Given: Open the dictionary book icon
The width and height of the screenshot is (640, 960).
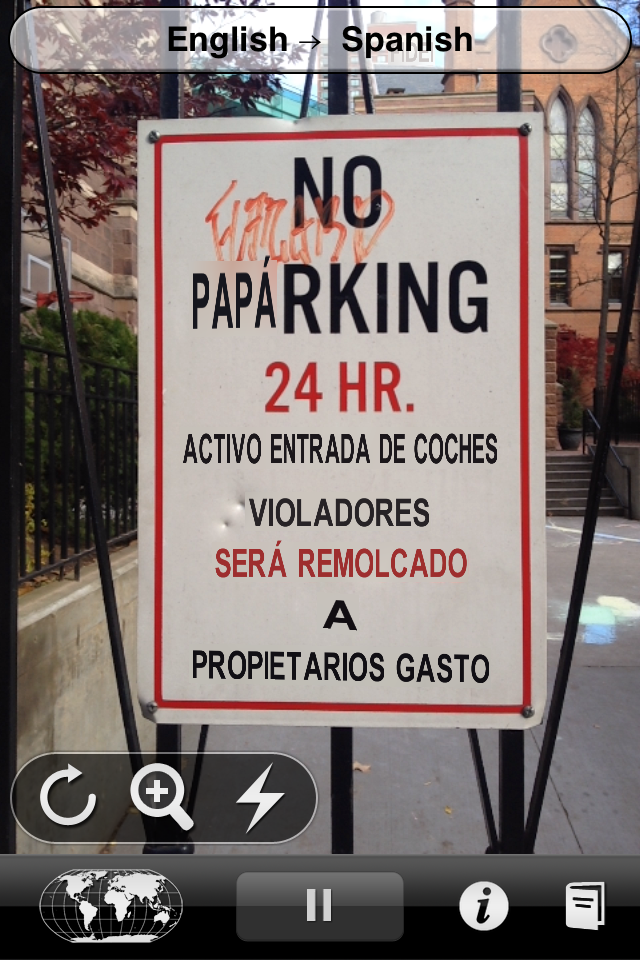Looking at the screenshot, I should pyautogui.click(x=585, y=906).
